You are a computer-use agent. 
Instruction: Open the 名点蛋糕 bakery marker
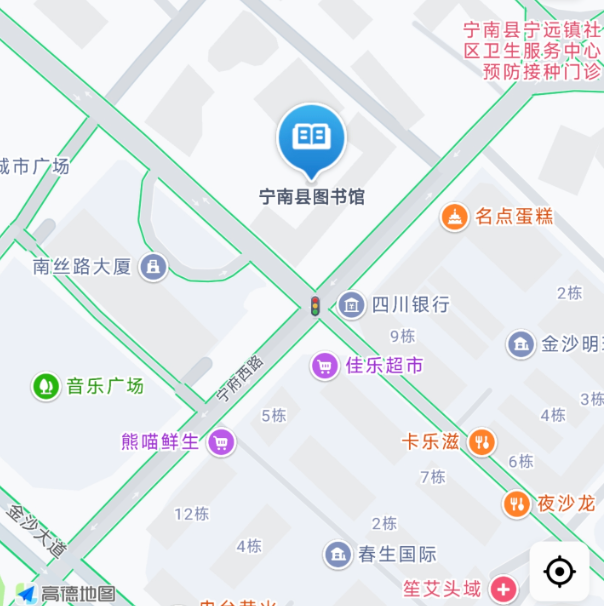[455, 216]
